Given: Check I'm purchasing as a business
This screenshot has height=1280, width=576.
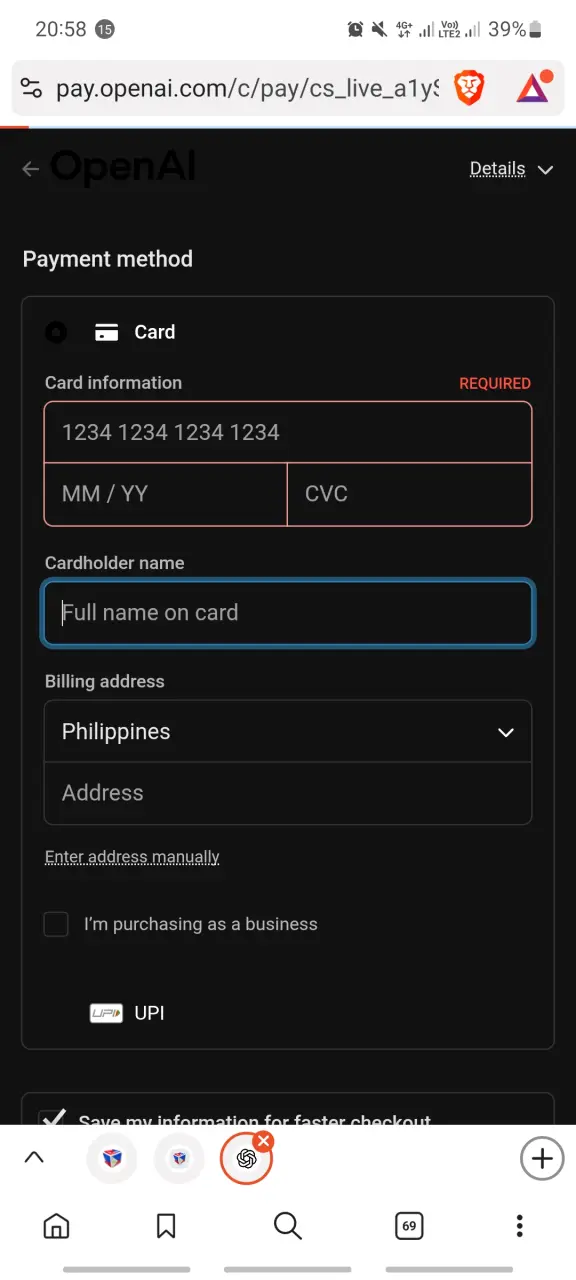Looking at the screenshot, I should (x=56, y=924).
